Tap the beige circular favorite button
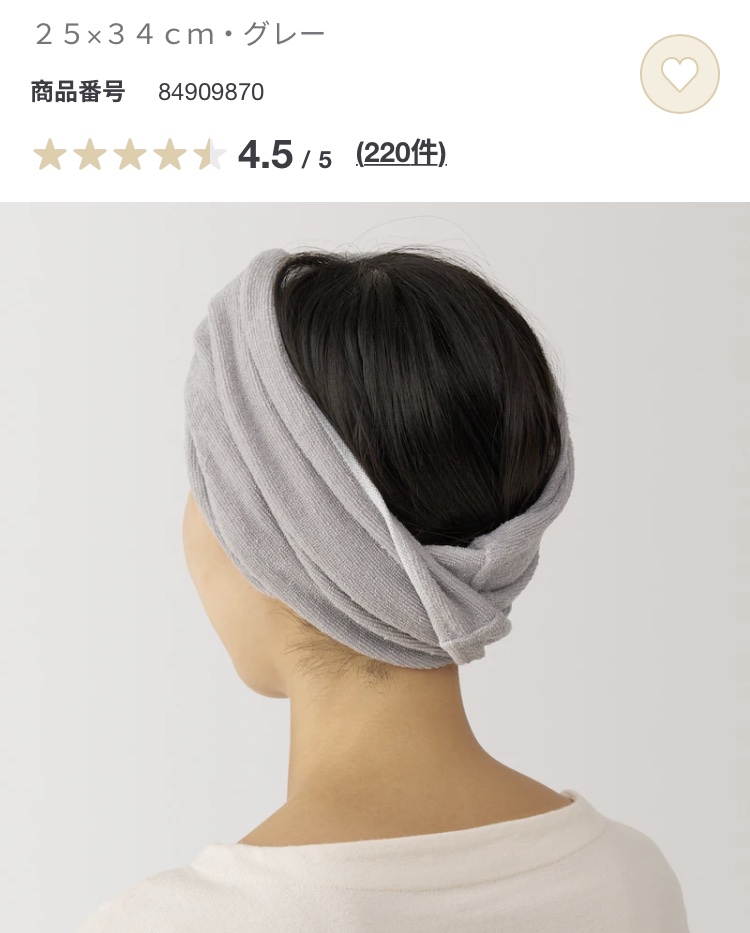This screenshot has height=933, width=750. click(x=679, y=72)
